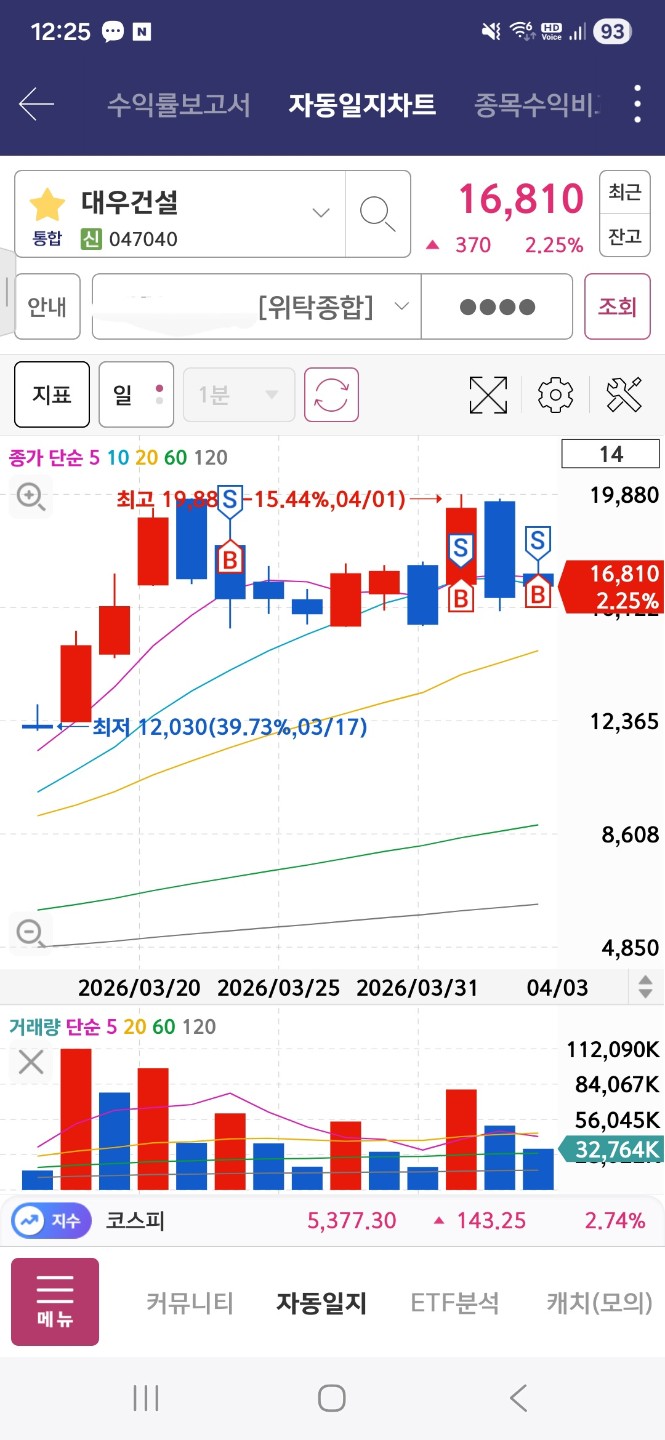Tap 조회 to look up

(617, 307)
